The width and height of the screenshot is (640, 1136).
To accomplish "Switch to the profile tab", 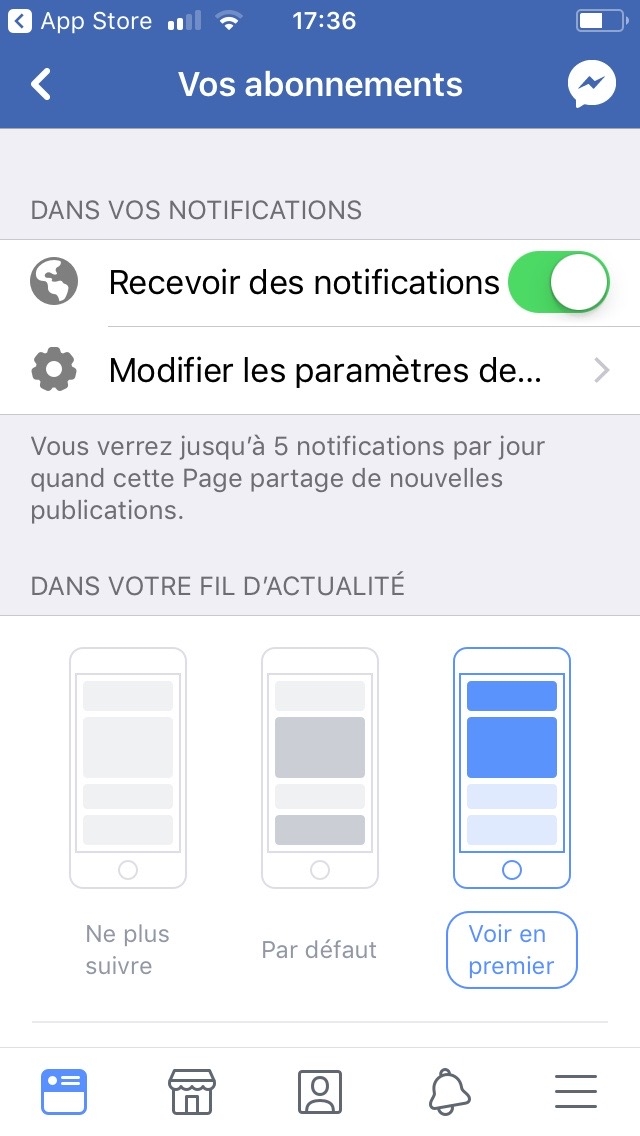I will click(x=320, y=1092).
